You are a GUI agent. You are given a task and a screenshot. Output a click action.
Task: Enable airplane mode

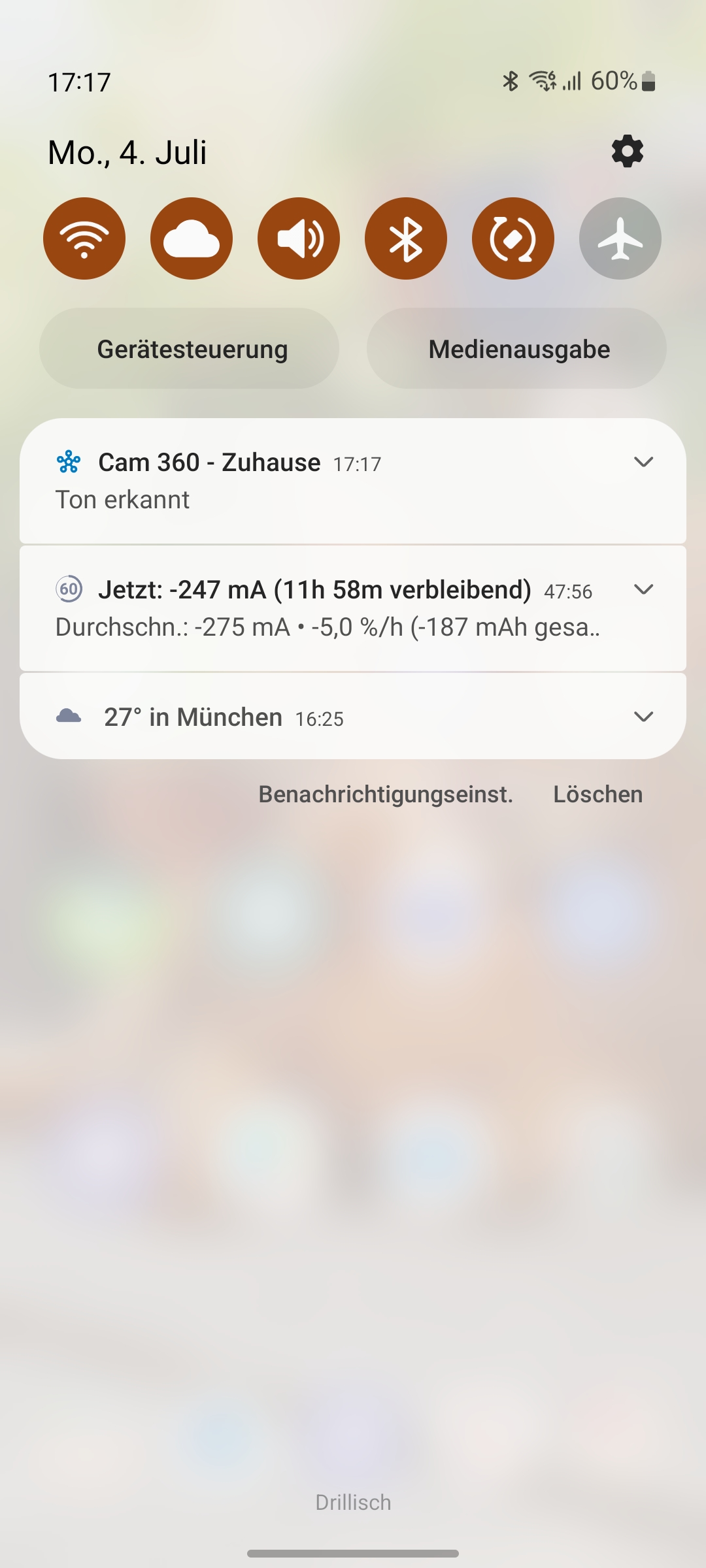coord(620,238)
